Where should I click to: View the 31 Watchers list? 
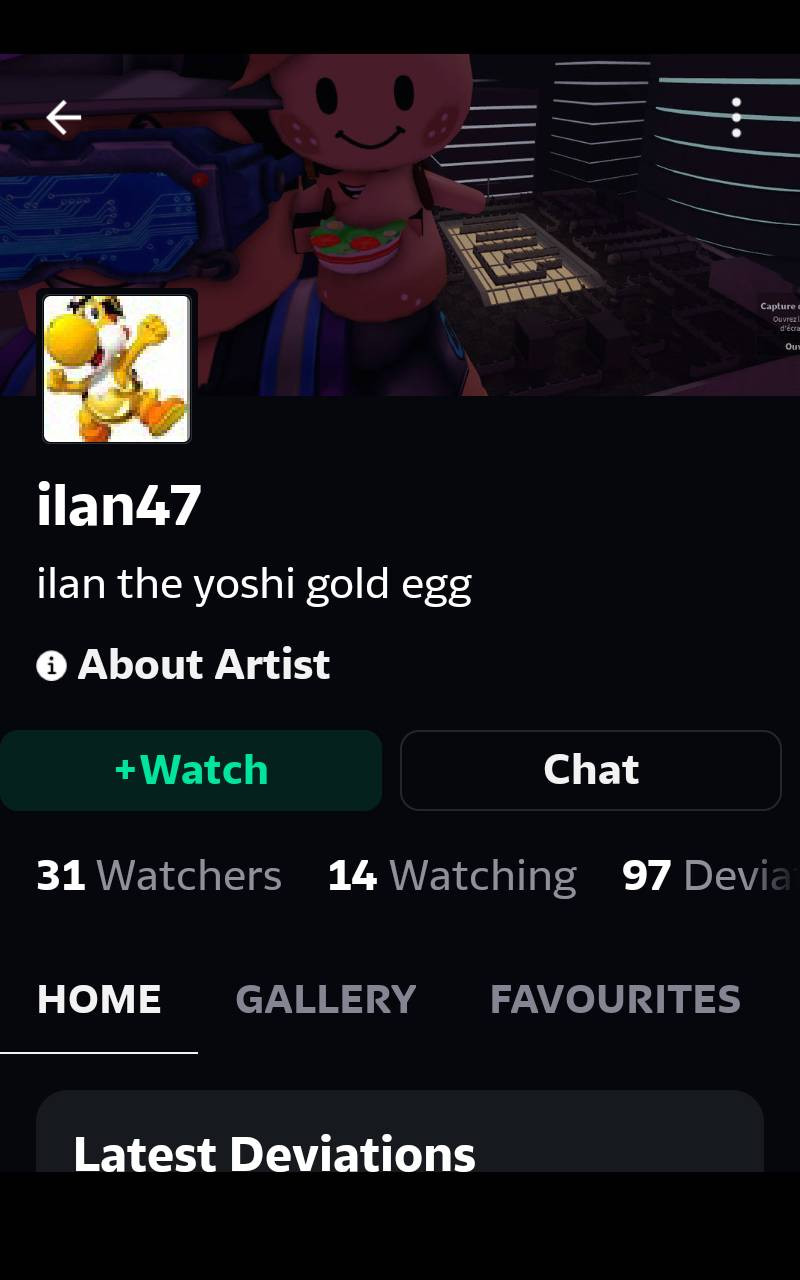159,876
